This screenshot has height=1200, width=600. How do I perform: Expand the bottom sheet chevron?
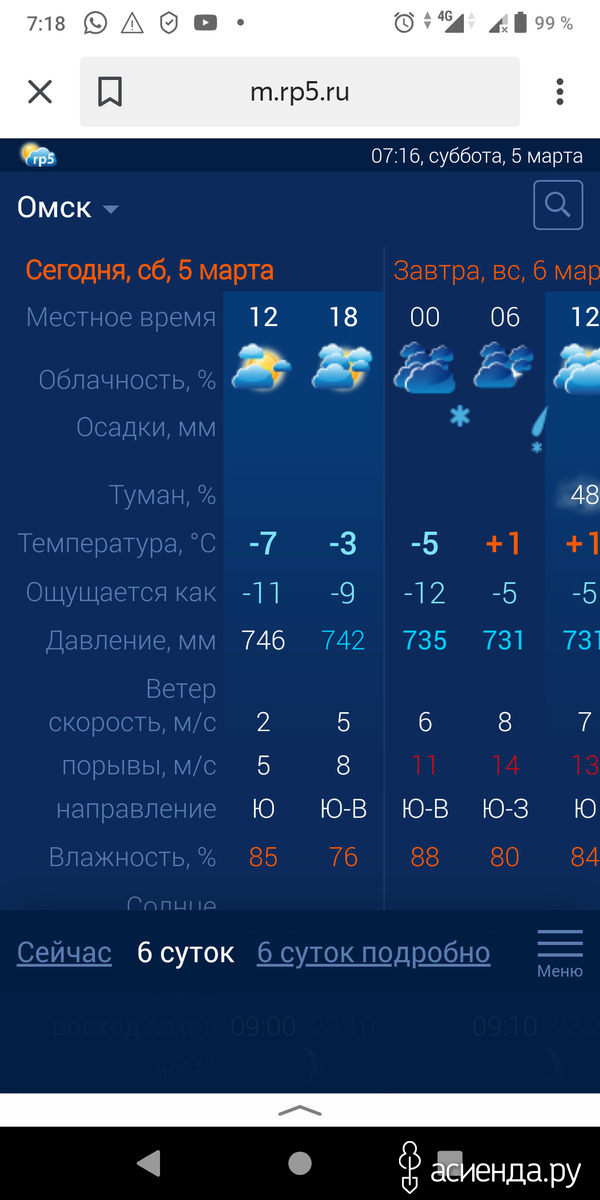click(x=300, y=1110)
